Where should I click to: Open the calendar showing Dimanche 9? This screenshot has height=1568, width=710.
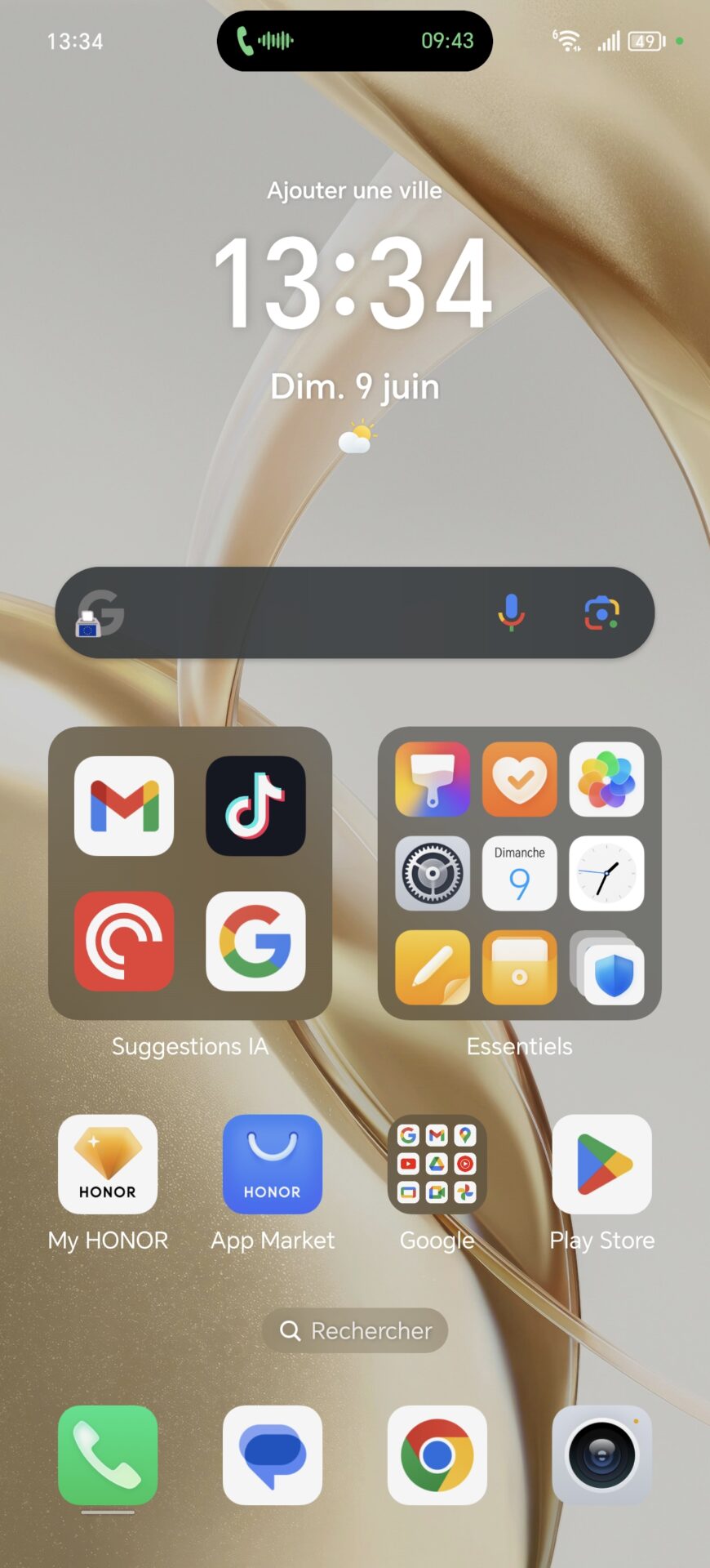[520, 873]
